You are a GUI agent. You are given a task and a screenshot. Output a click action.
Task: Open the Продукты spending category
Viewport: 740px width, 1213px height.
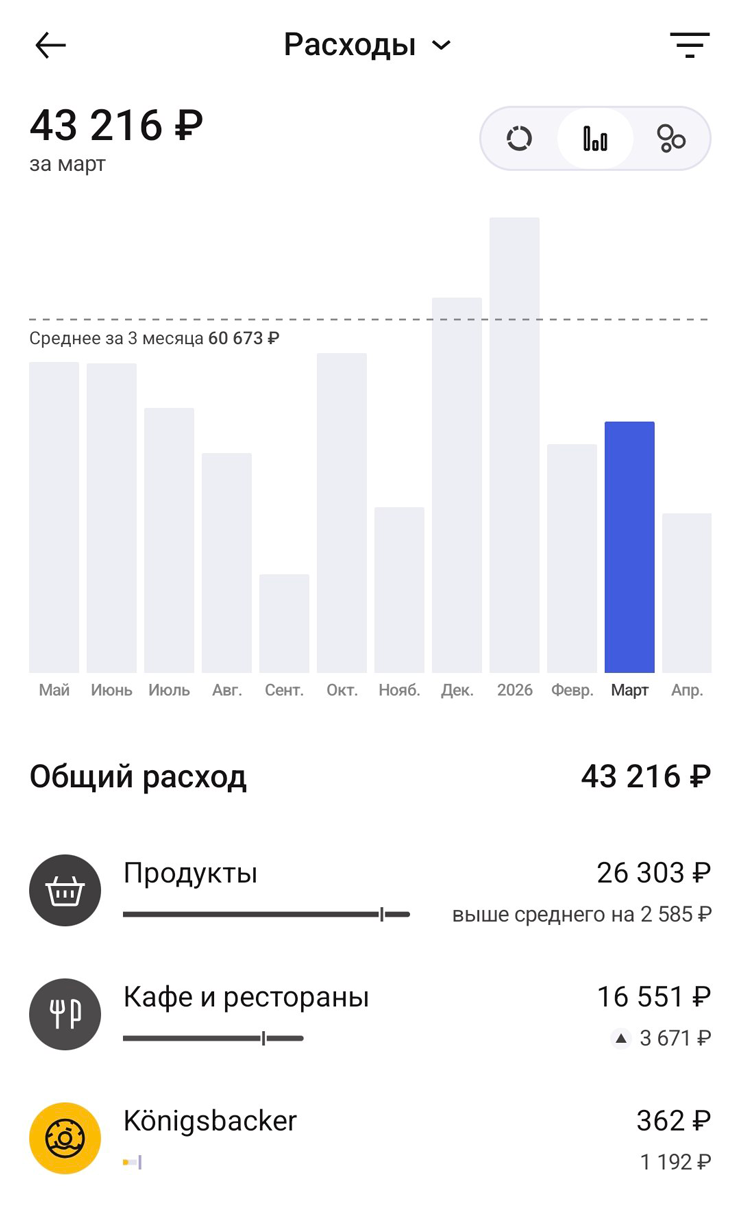pyautogui.click(x=370, y=890)
